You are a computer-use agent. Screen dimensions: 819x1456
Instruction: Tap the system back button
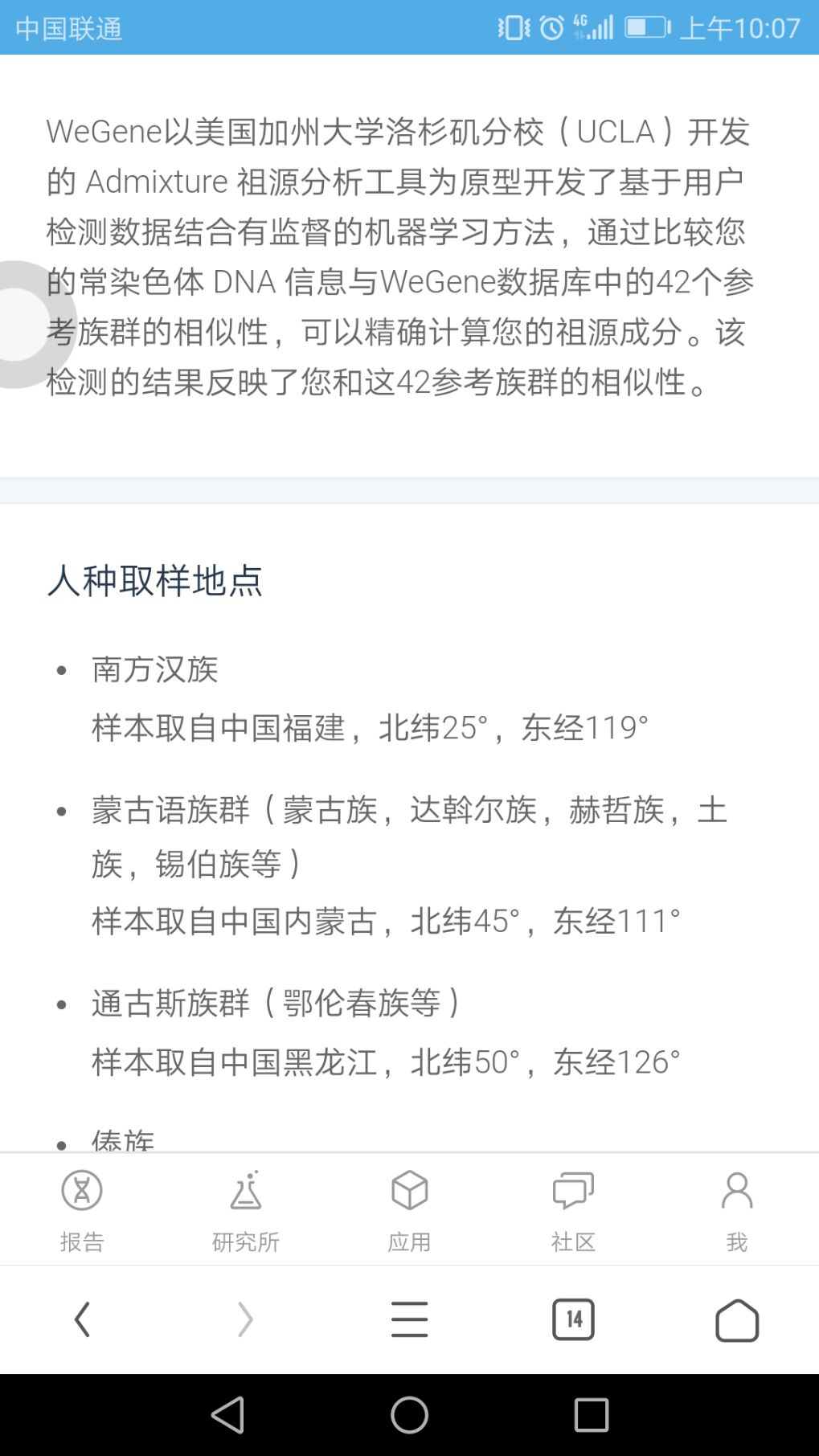coord(227,1415)
